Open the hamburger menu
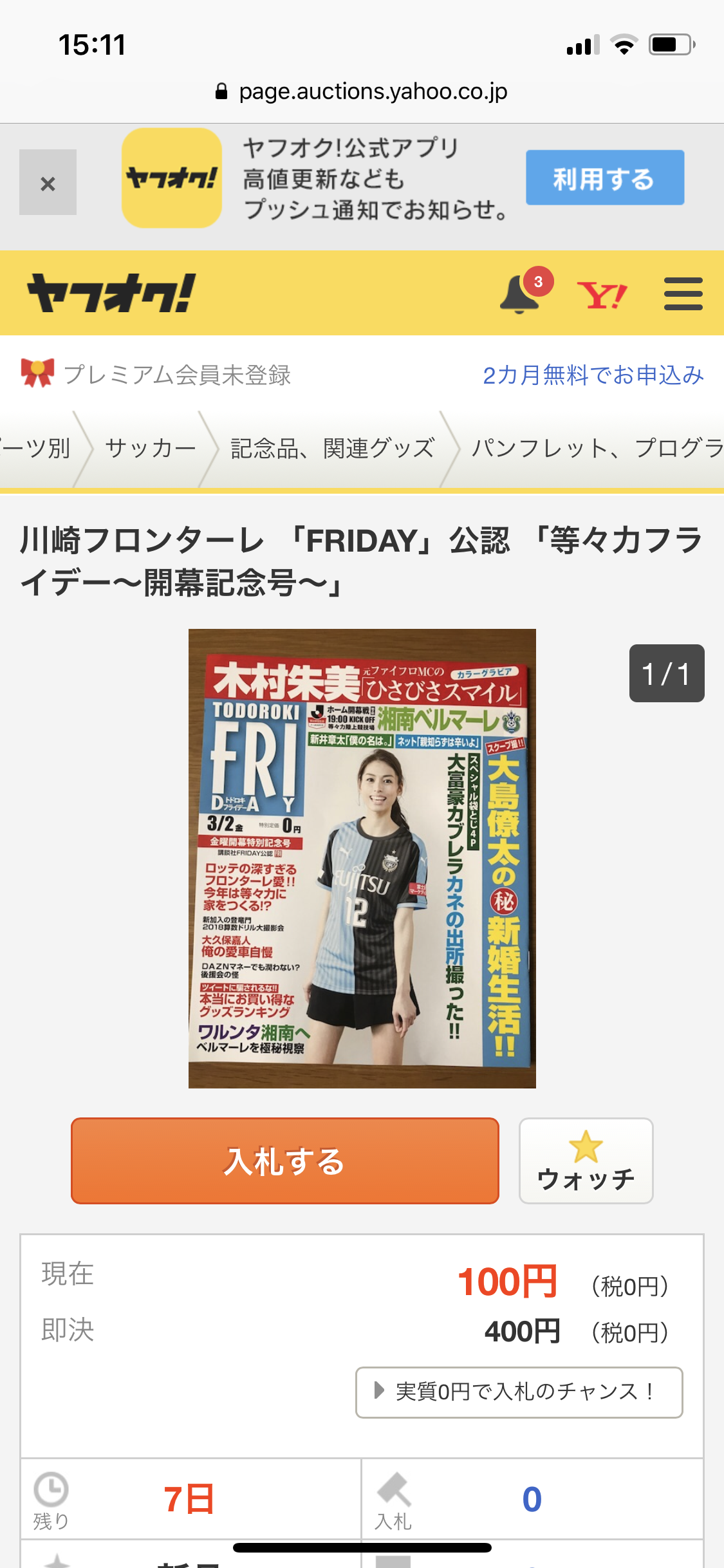The width and height of the screenshot is (724, 1568). 683,294
